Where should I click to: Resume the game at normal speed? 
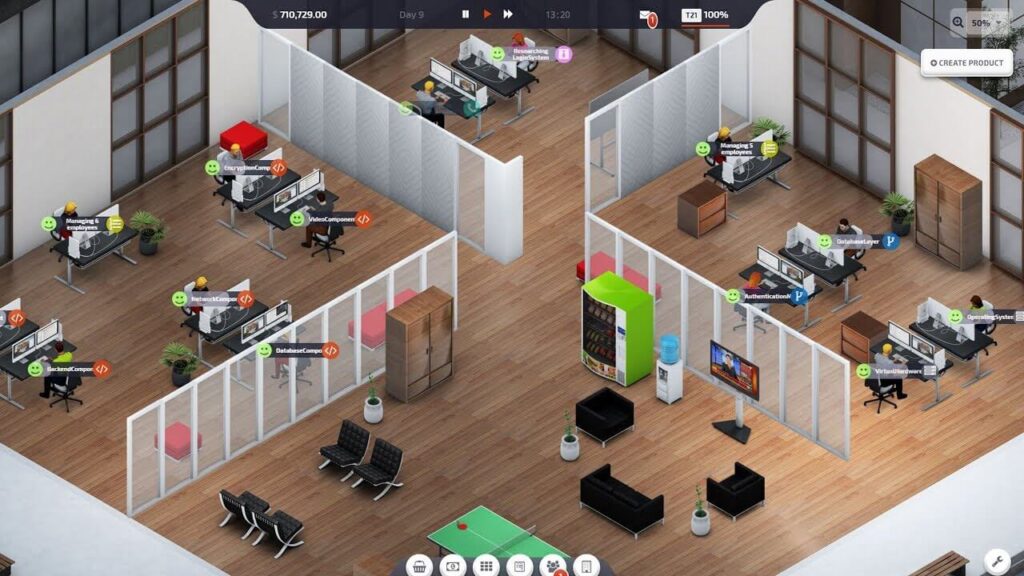click(x=487, y=14)
